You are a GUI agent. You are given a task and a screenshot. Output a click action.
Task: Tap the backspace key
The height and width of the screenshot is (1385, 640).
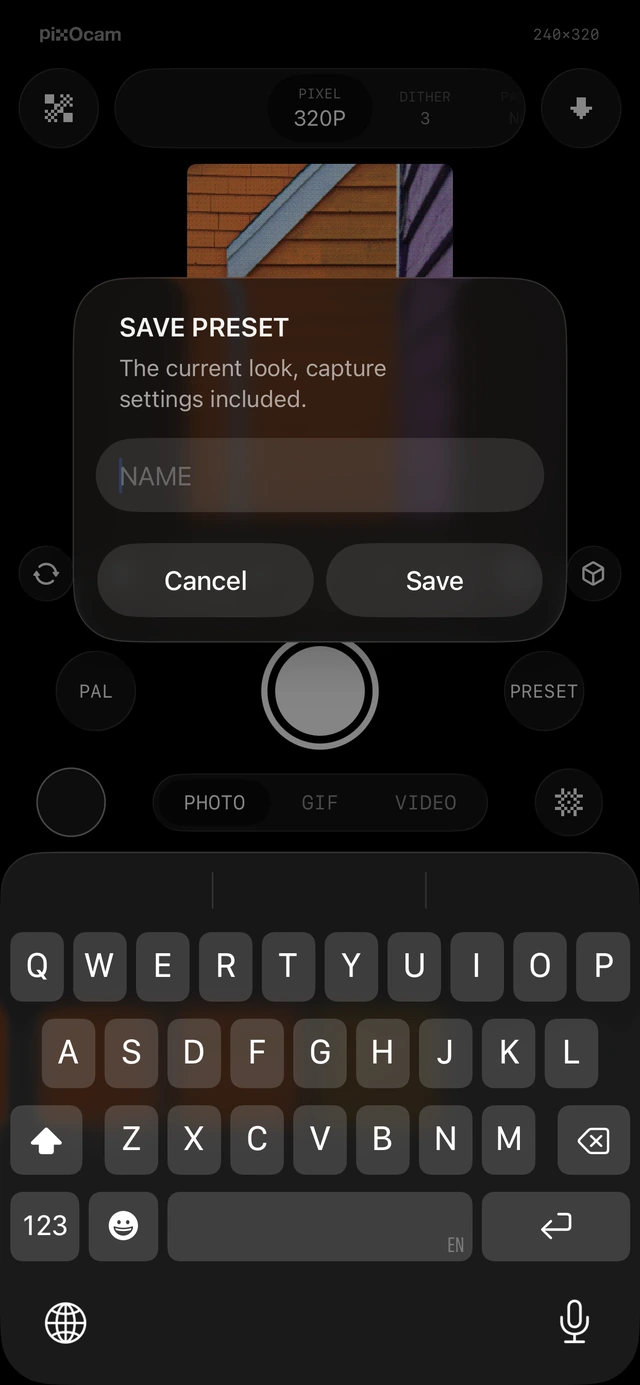(x=593, y=1139)
